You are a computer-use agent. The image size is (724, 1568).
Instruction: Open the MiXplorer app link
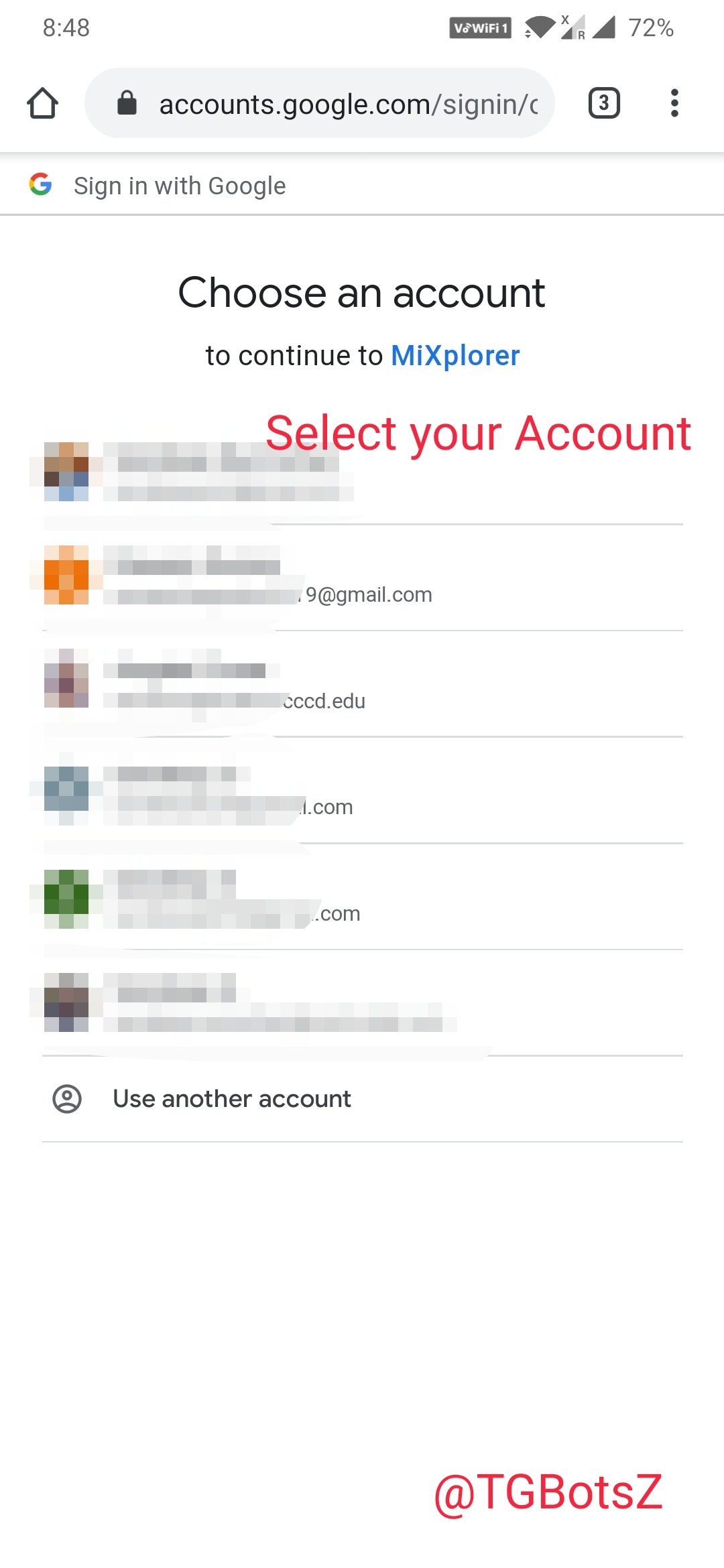[x=455, y=356]
